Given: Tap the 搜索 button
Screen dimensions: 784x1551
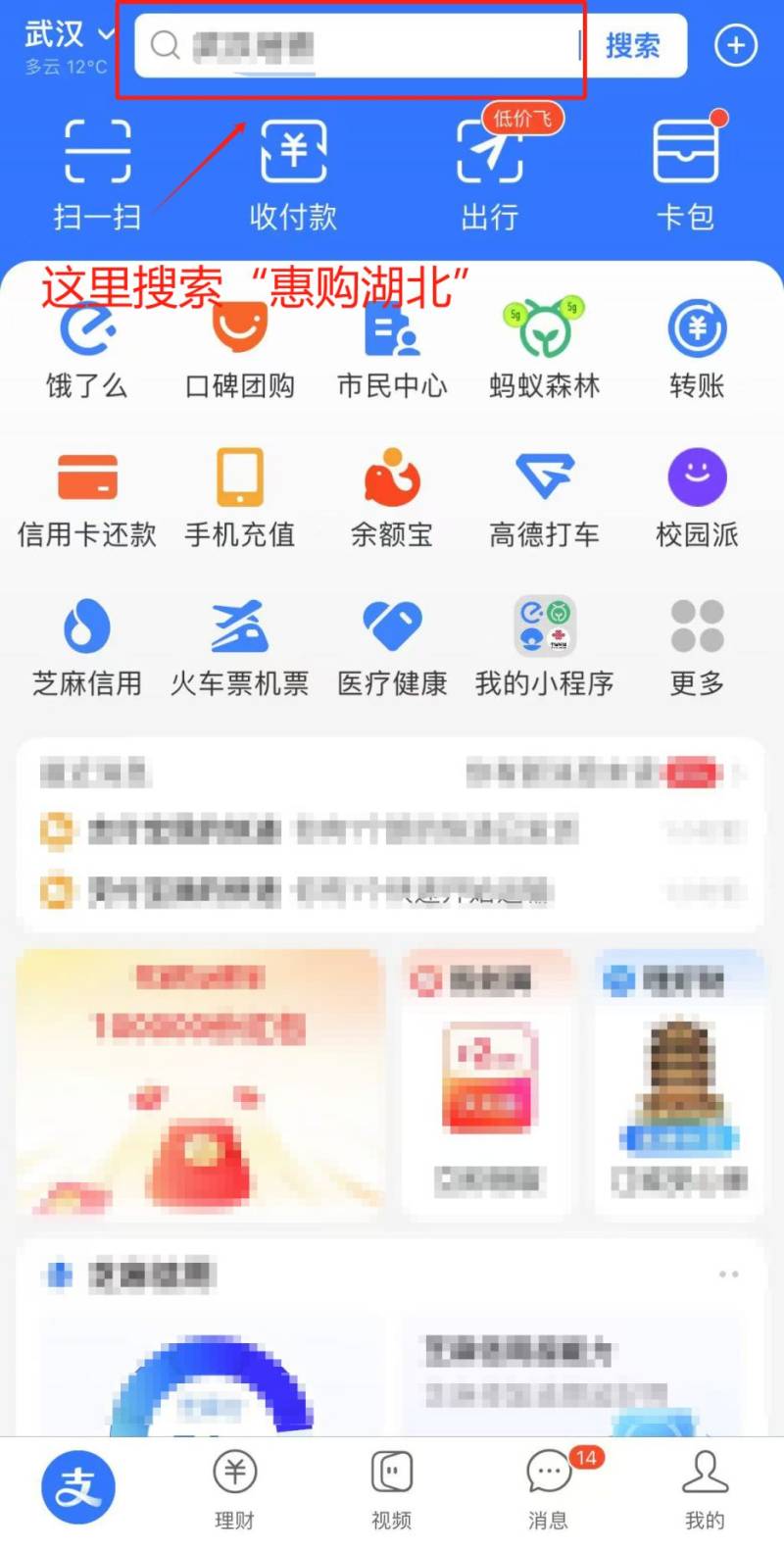Looking at the screenshot, I should click(x=633, y=45).
